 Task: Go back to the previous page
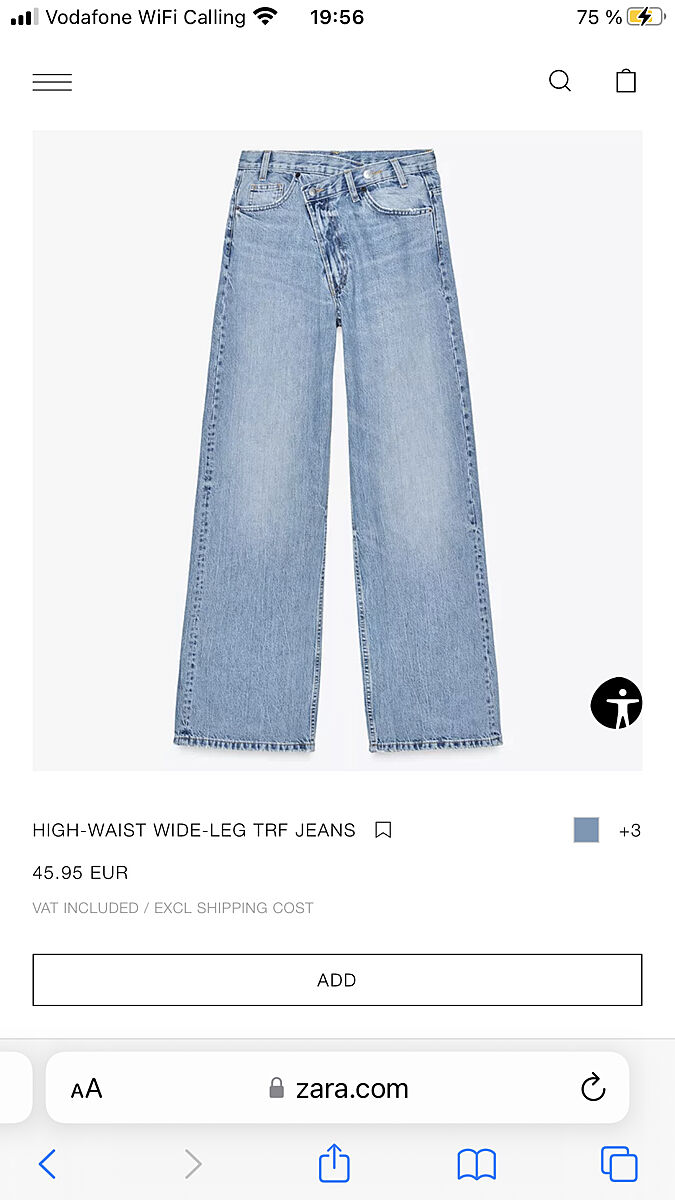[47, 1164]
